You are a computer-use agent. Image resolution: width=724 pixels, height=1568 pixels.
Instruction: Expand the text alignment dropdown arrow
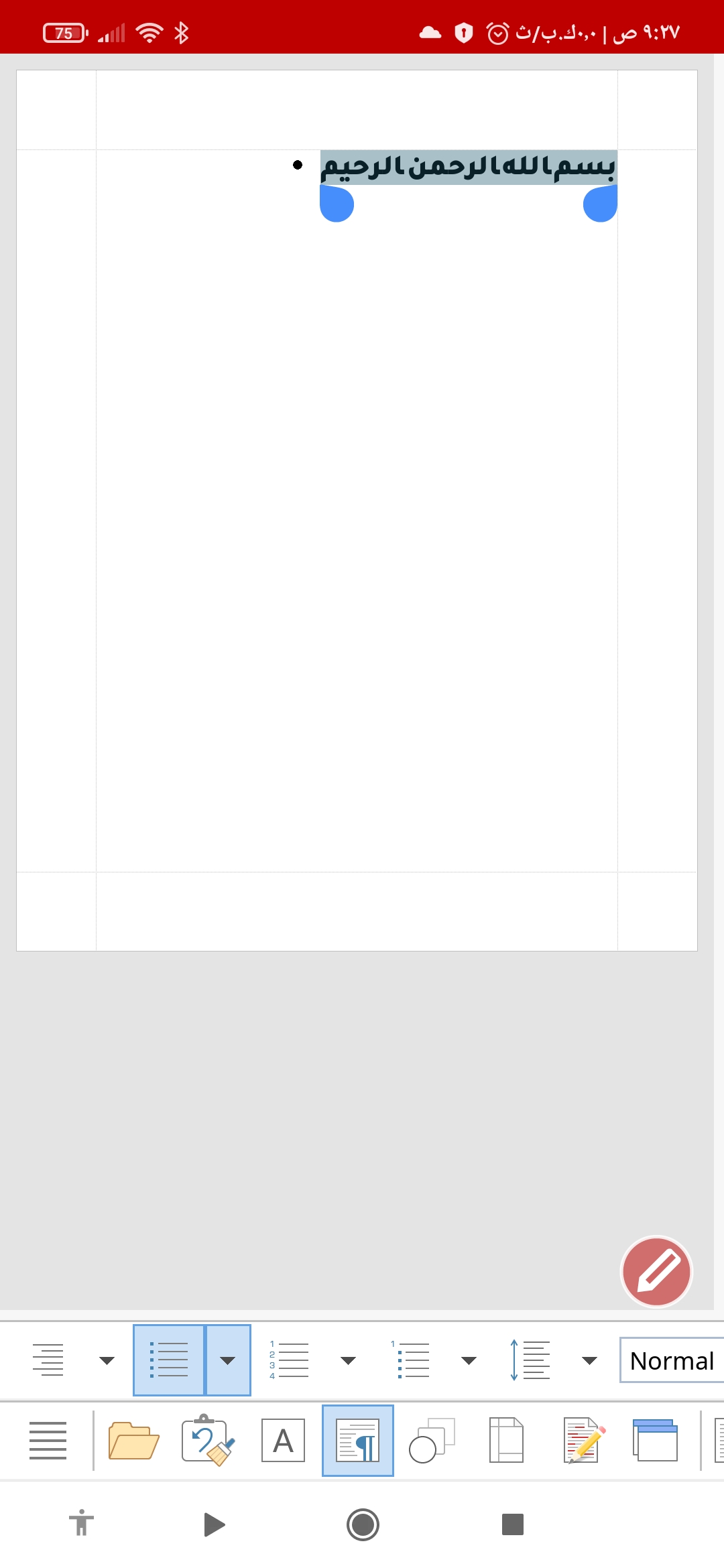click(107, 1360)
